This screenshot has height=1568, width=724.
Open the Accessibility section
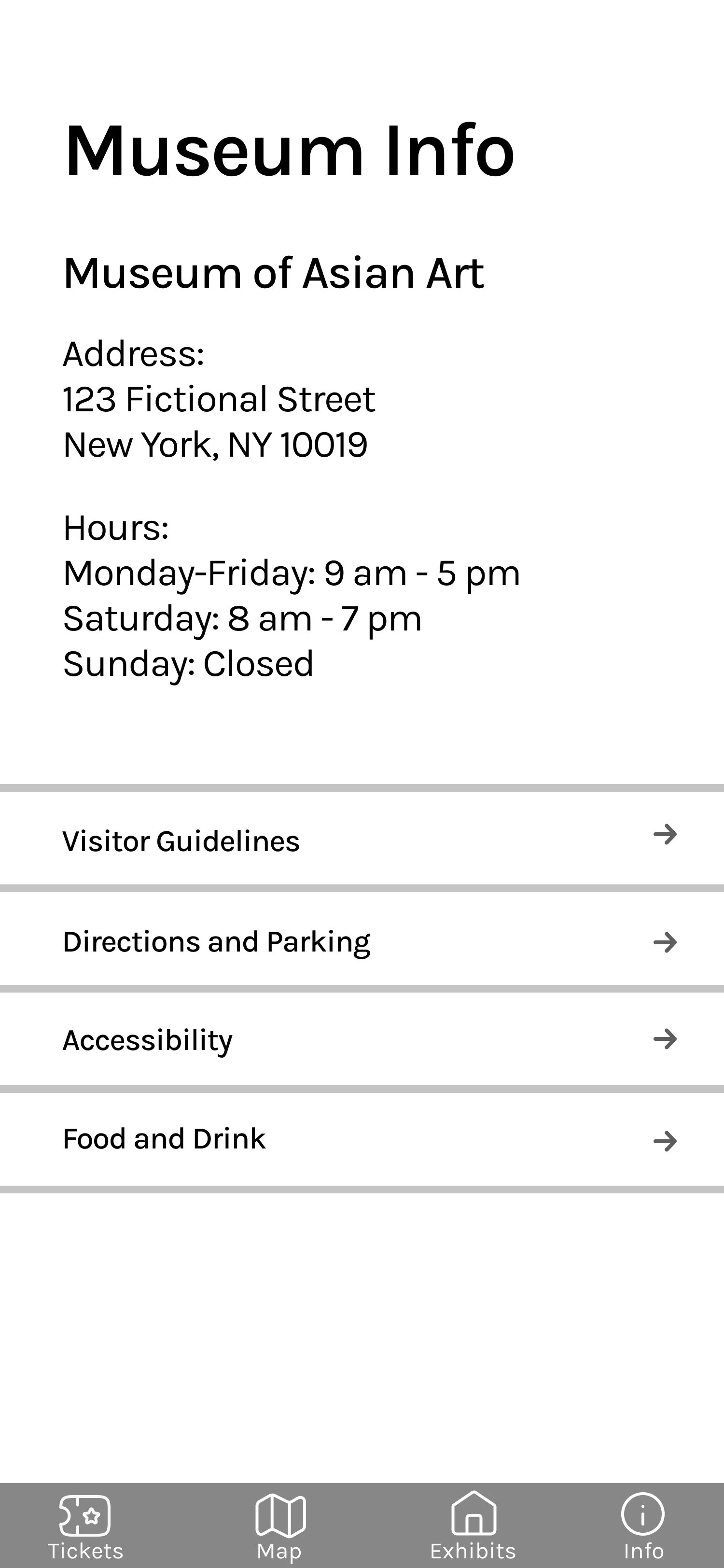(x=362, y=1039)
